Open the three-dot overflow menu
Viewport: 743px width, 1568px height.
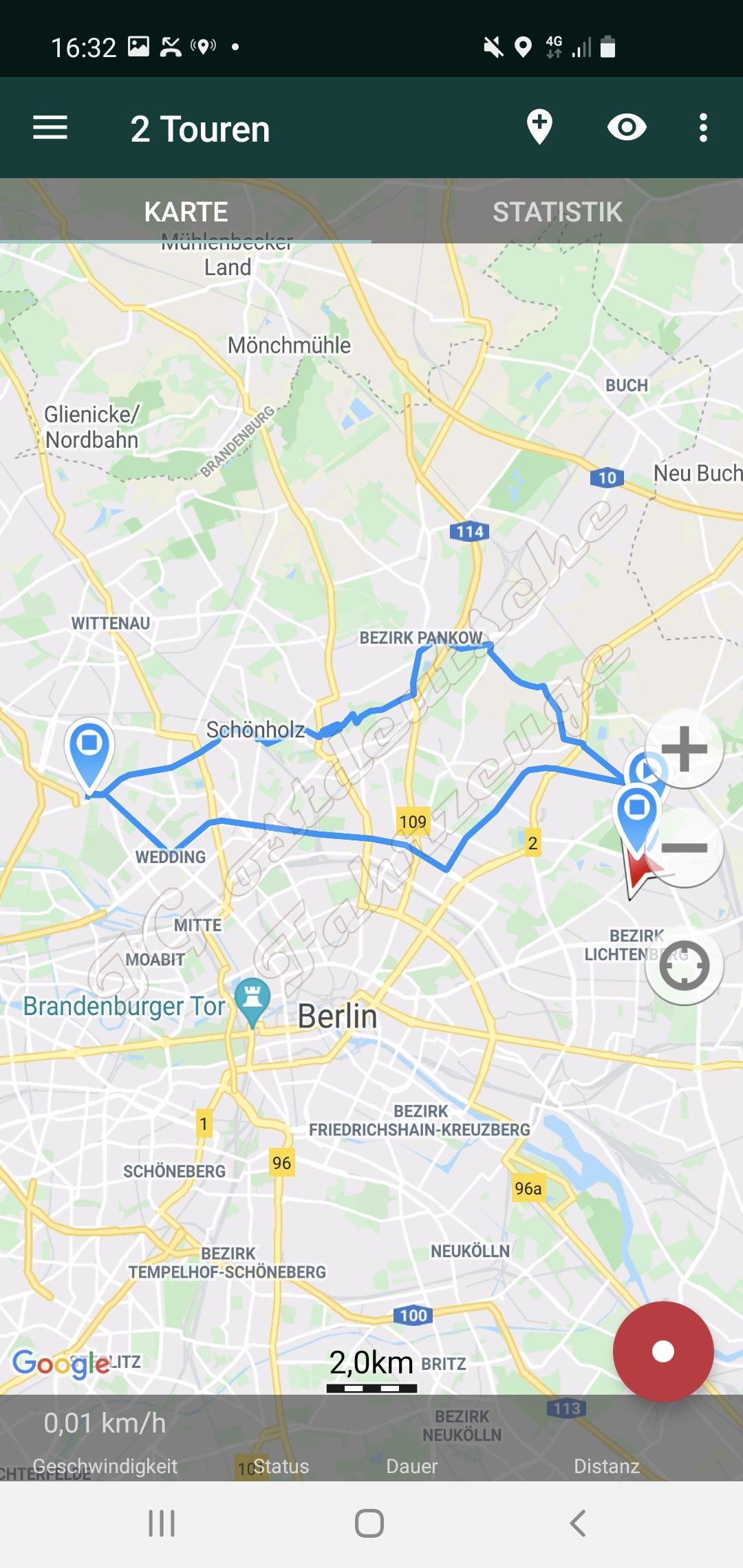click(702, 128)
